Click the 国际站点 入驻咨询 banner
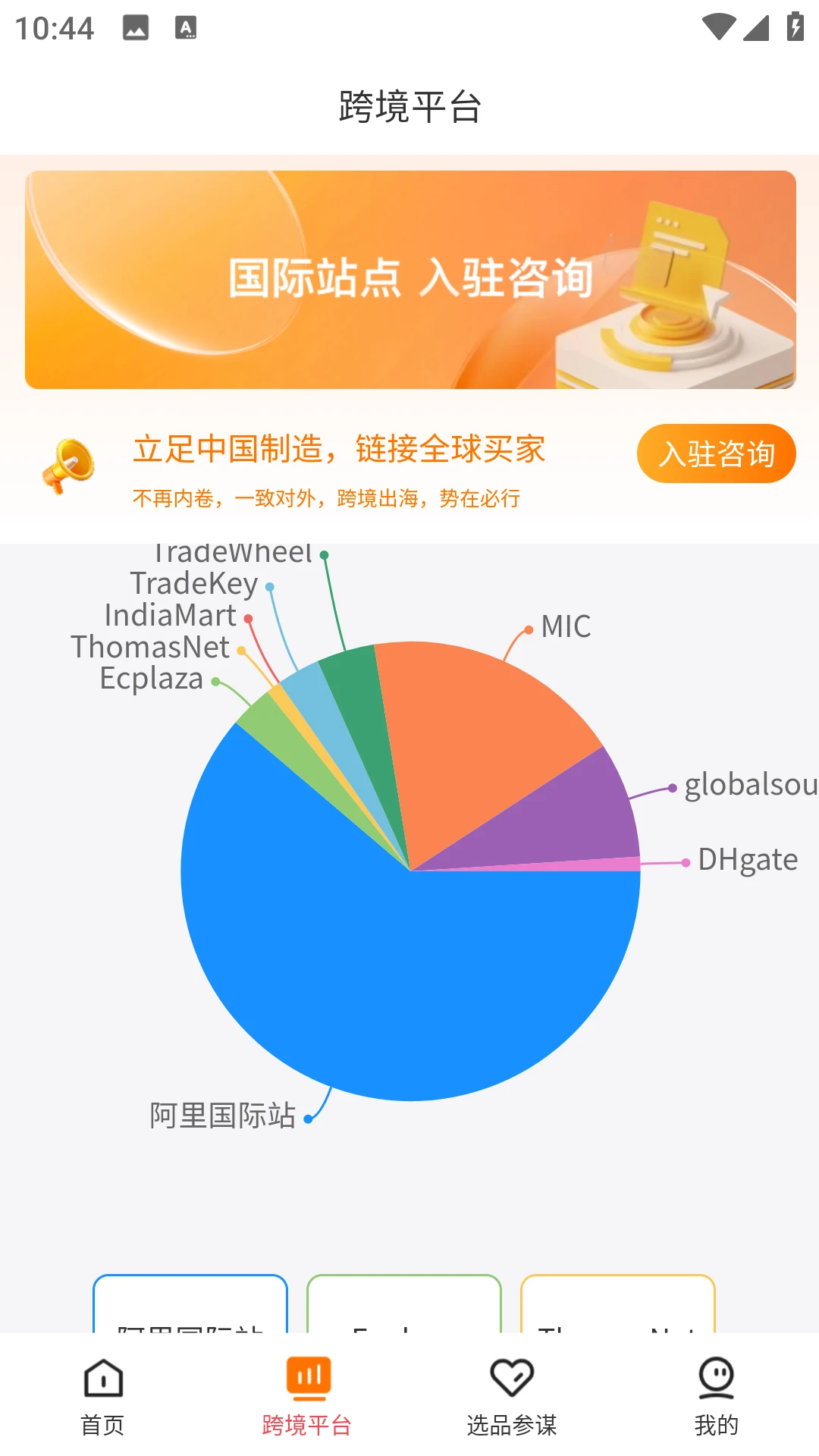Screen dimensions: 819x1456 click(409, 279)
